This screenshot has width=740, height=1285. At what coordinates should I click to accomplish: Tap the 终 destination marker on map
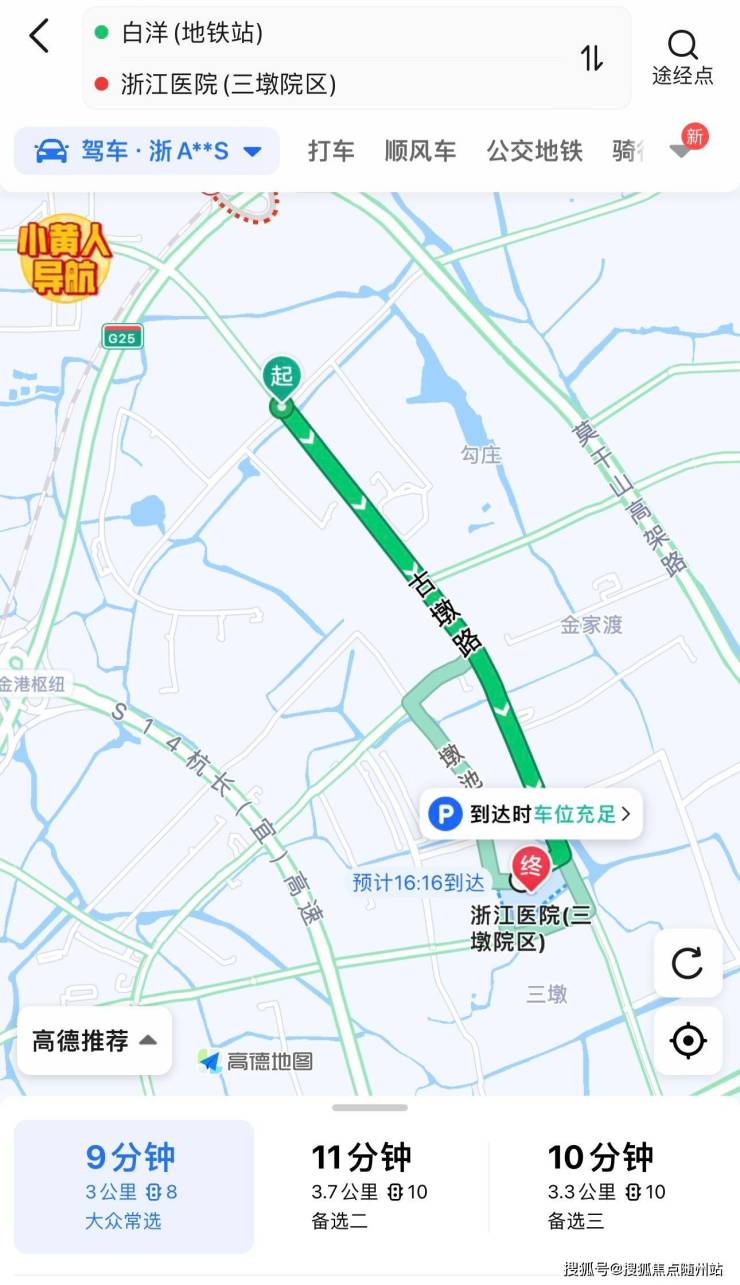530,866
